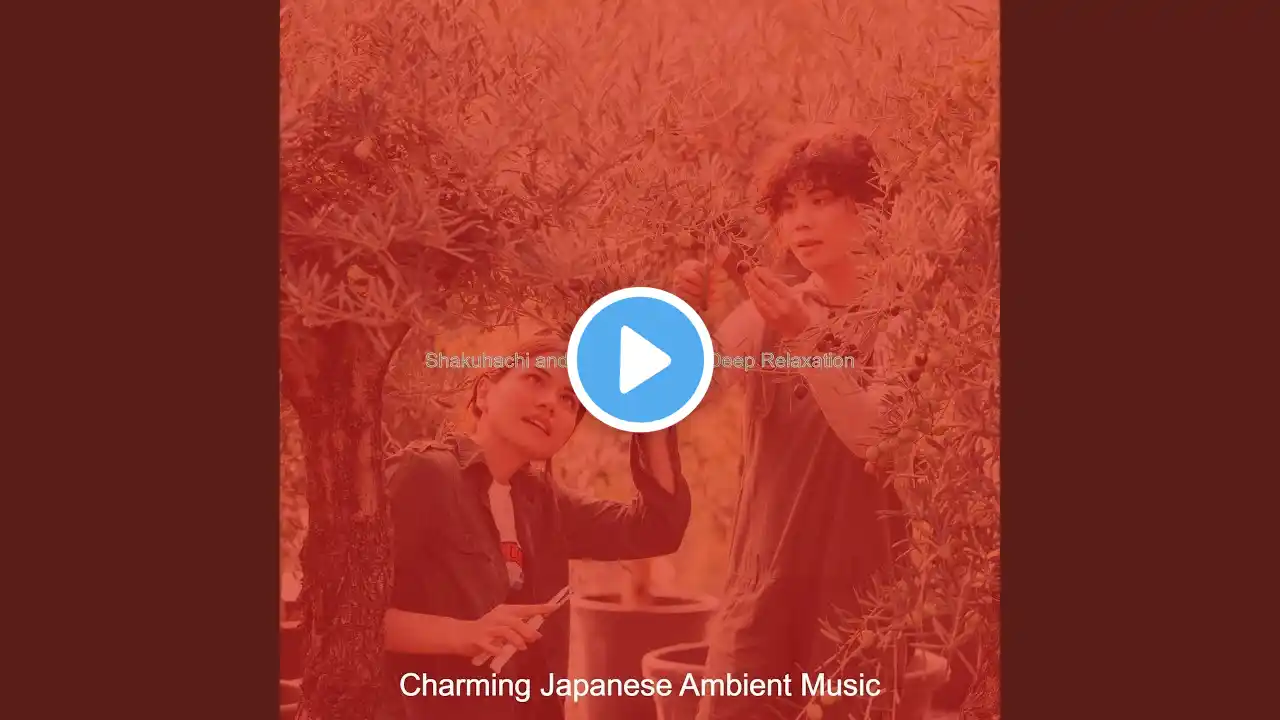Screen dimensions: 1280x720
Task: Play the Charming Japanese Ambient Music video
Action: 640,360
